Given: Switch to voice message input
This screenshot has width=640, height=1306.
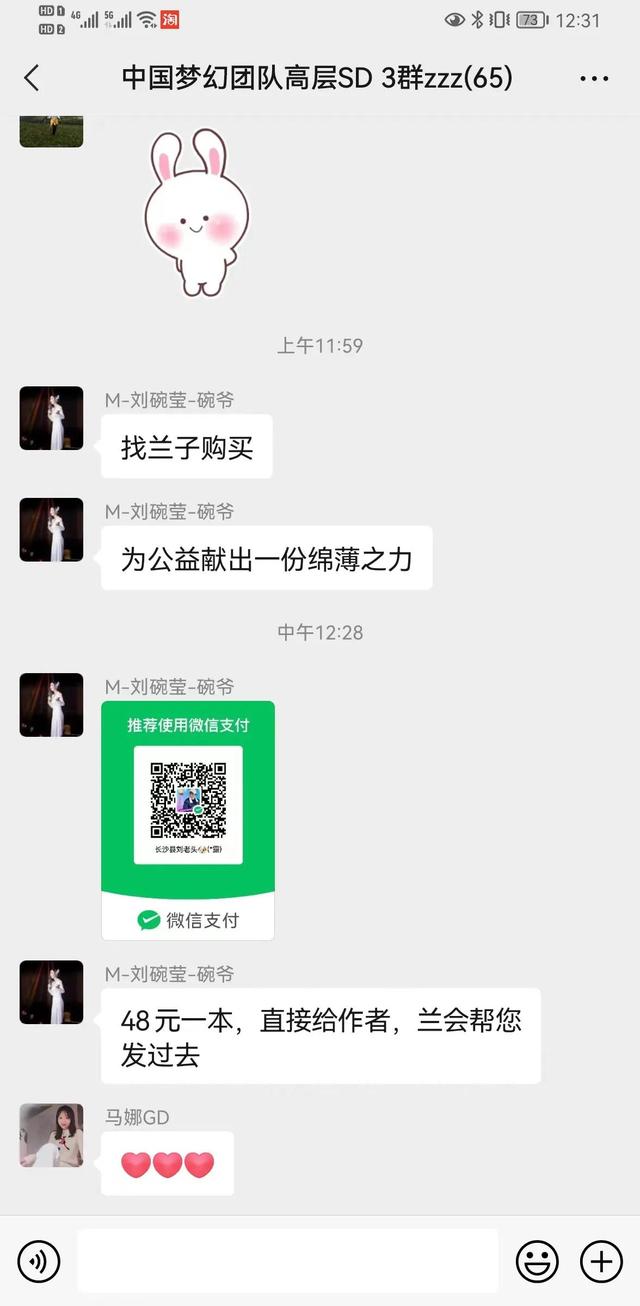Looking at the screenshot, I should pyautogui.click(x=39, y=1261).
